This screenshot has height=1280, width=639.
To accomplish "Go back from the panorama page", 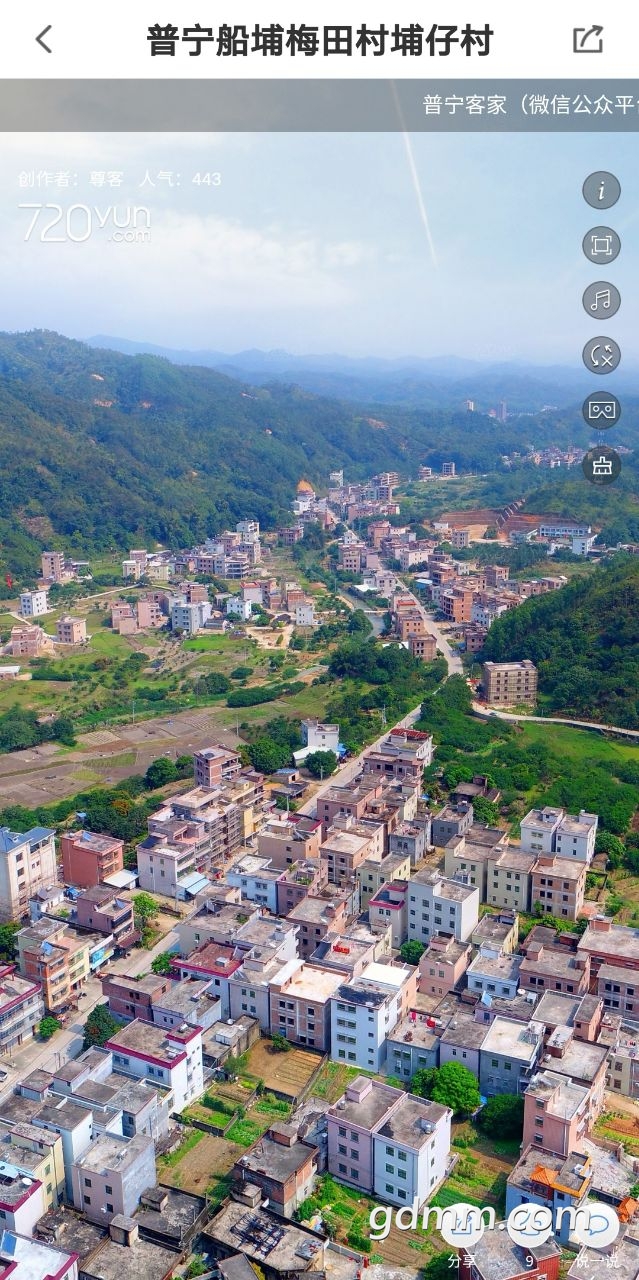I will pos(44,40).
